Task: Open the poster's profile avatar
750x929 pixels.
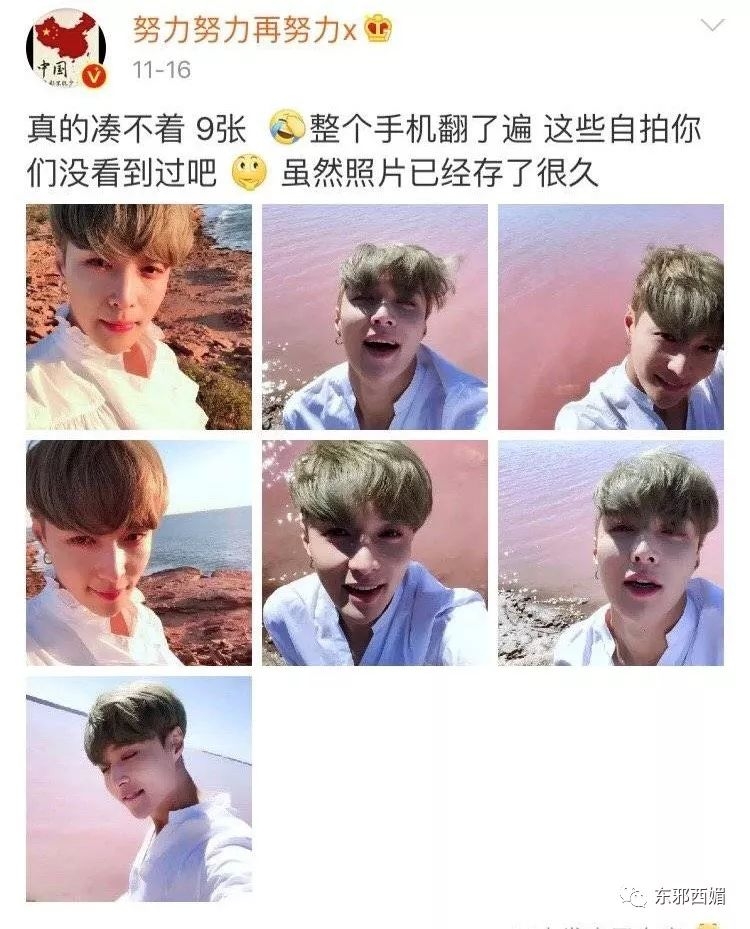Action: pos(66,50)
